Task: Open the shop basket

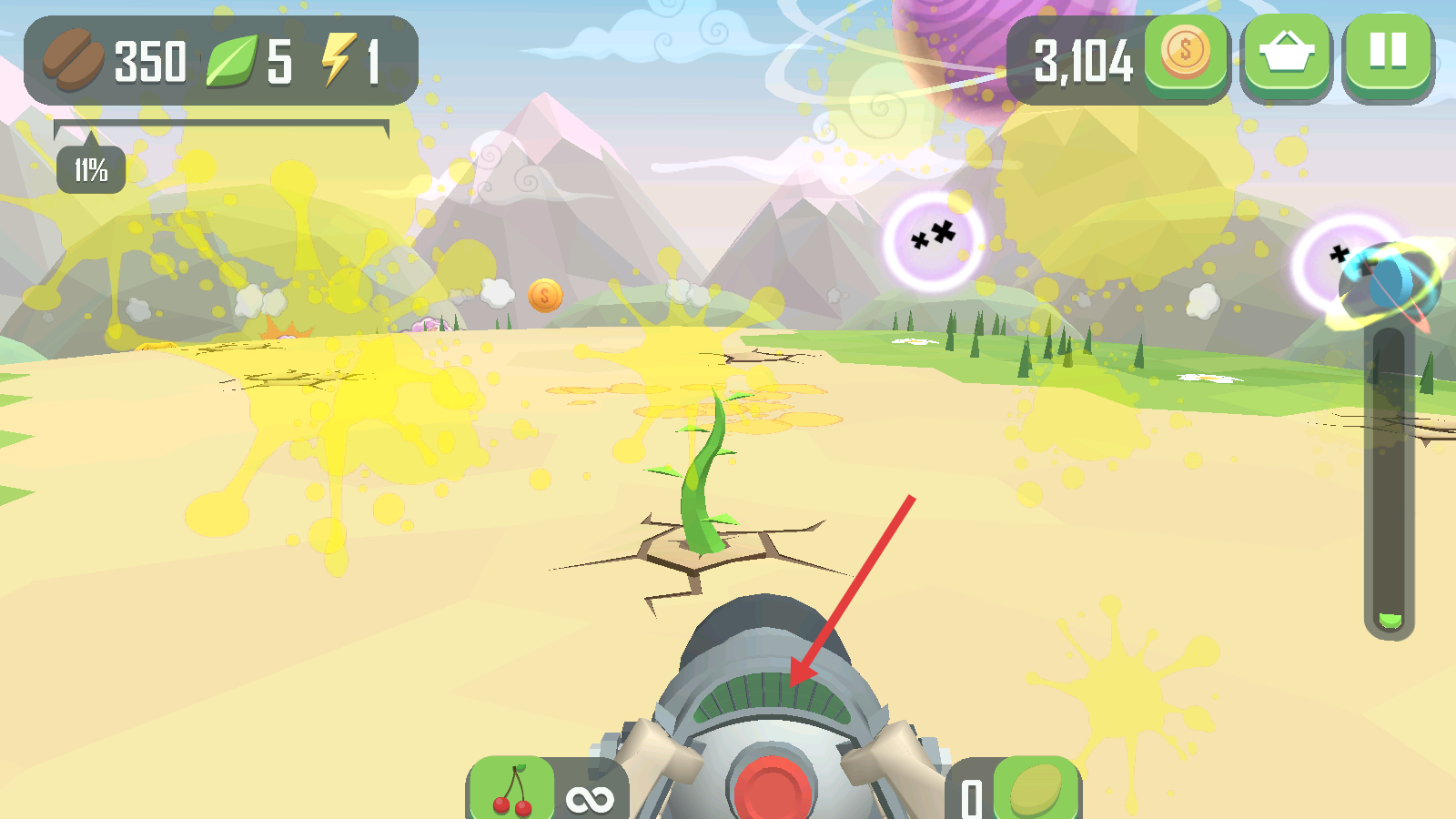Action: point(1286,53)
